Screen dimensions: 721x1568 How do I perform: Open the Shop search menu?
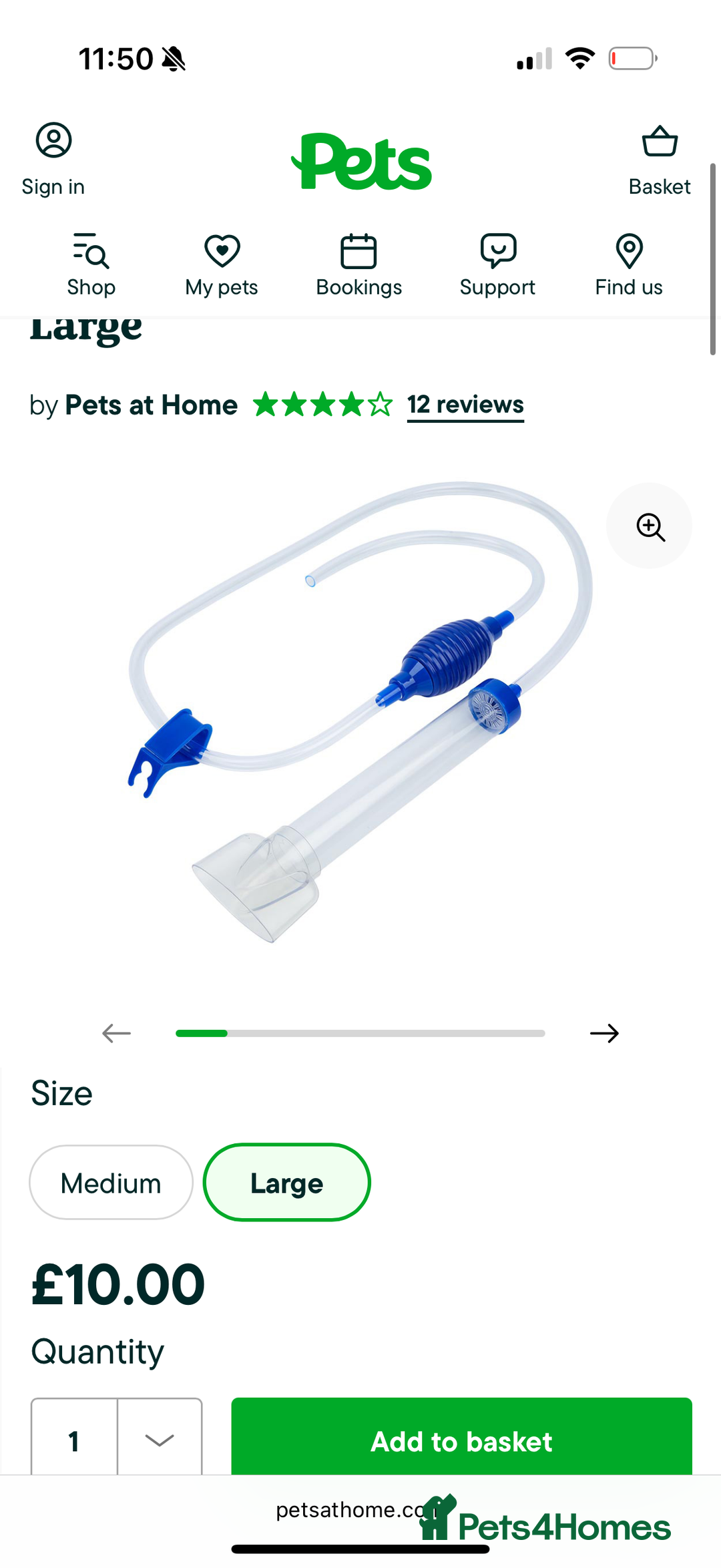click(x=91, y=265)
